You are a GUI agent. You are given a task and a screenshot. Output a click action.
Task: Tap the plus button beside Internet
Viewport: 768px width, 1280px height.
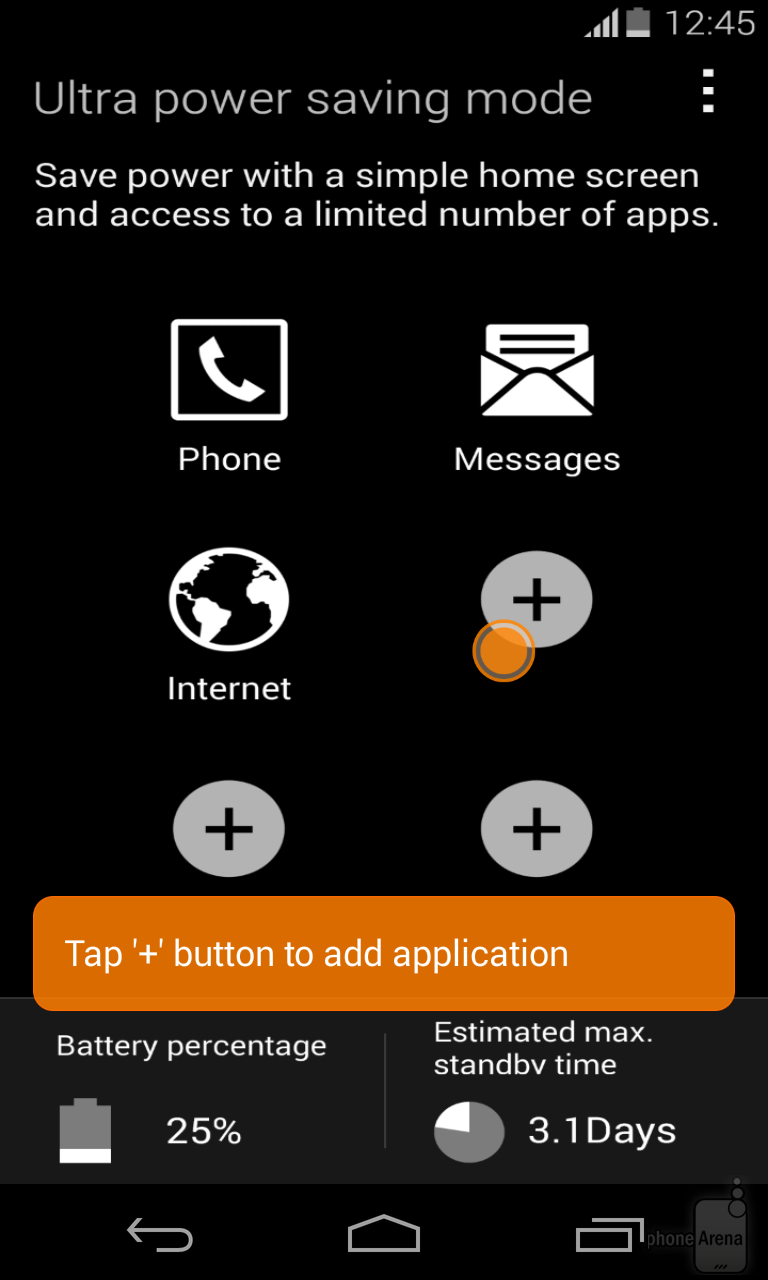[537, 599]
